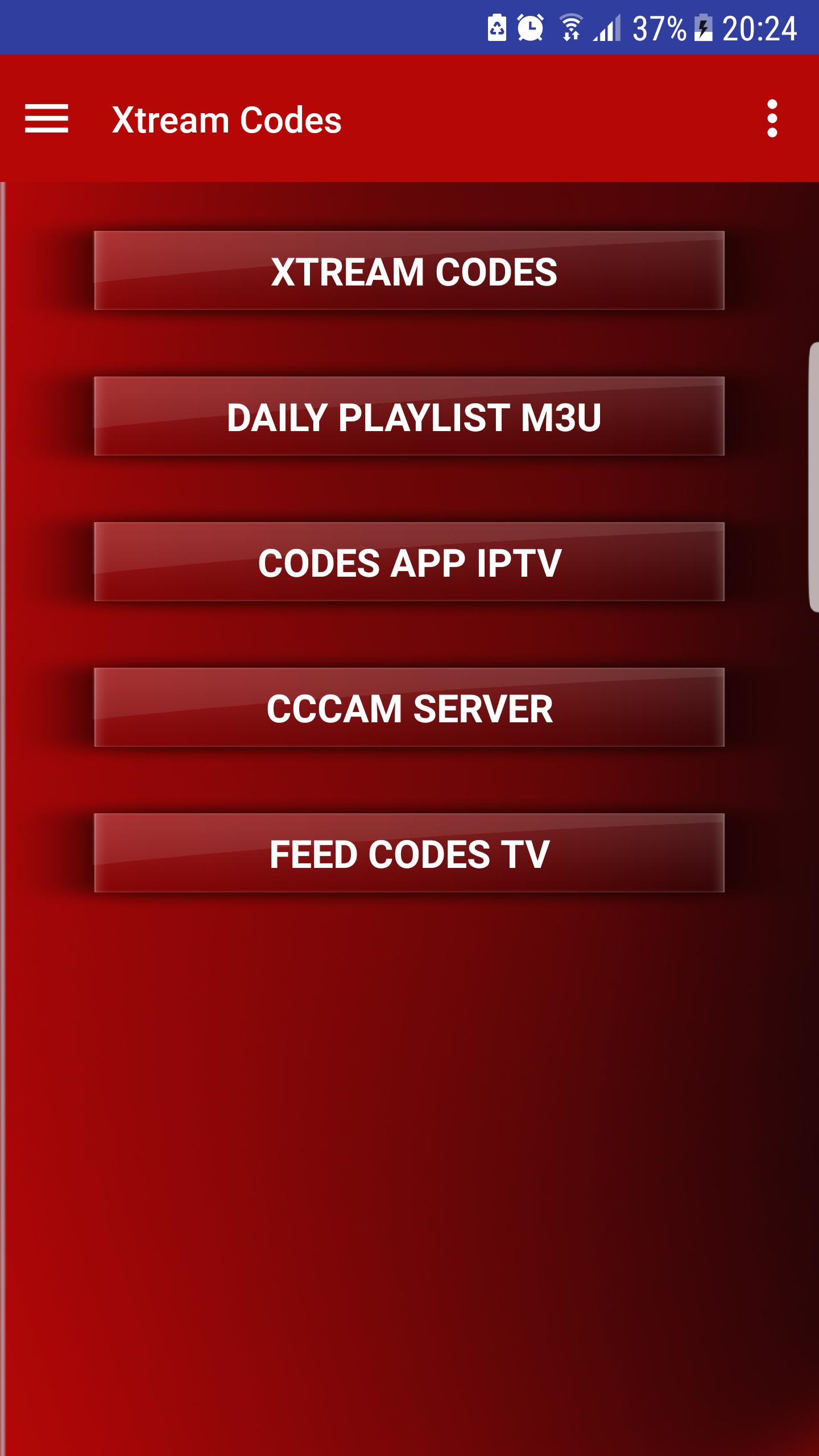Open the XTREAM CODES section
This screenshot has height=1456, width=819.
tap(409, 272)
